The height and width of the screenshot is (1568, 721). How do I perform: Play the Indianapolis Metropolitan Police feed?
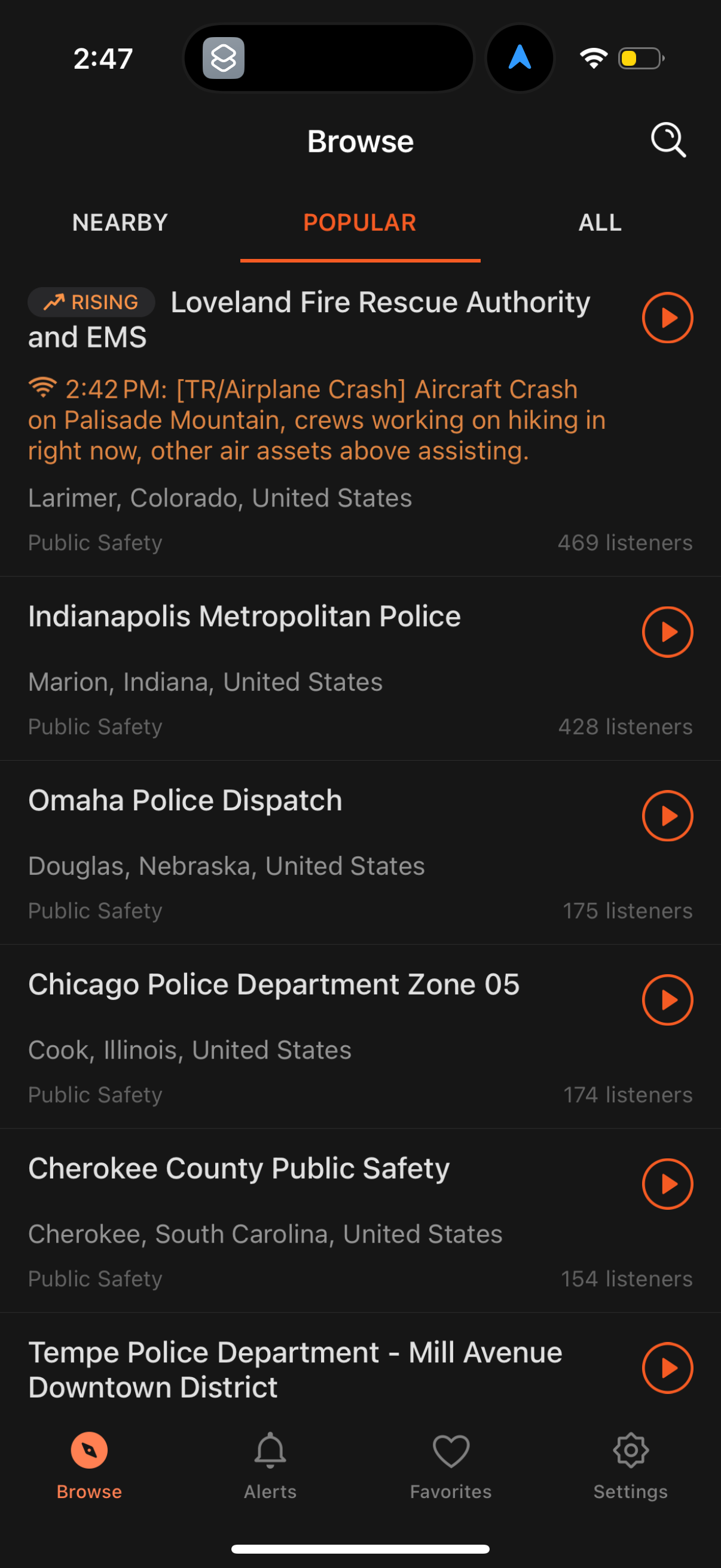[x=667, y=632]
